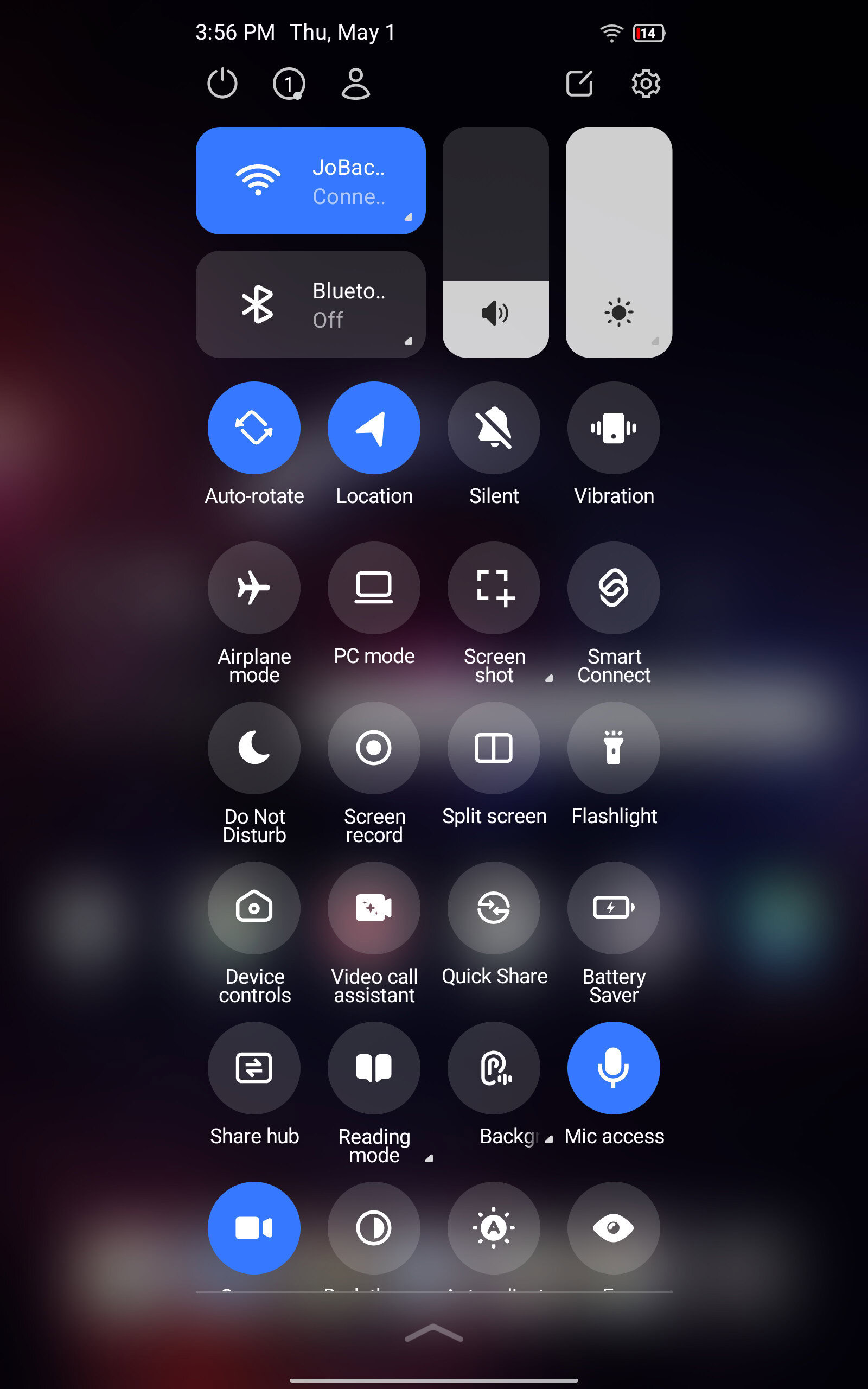
Task: Open the user profile switcher
Action: [x=355, y=84]
